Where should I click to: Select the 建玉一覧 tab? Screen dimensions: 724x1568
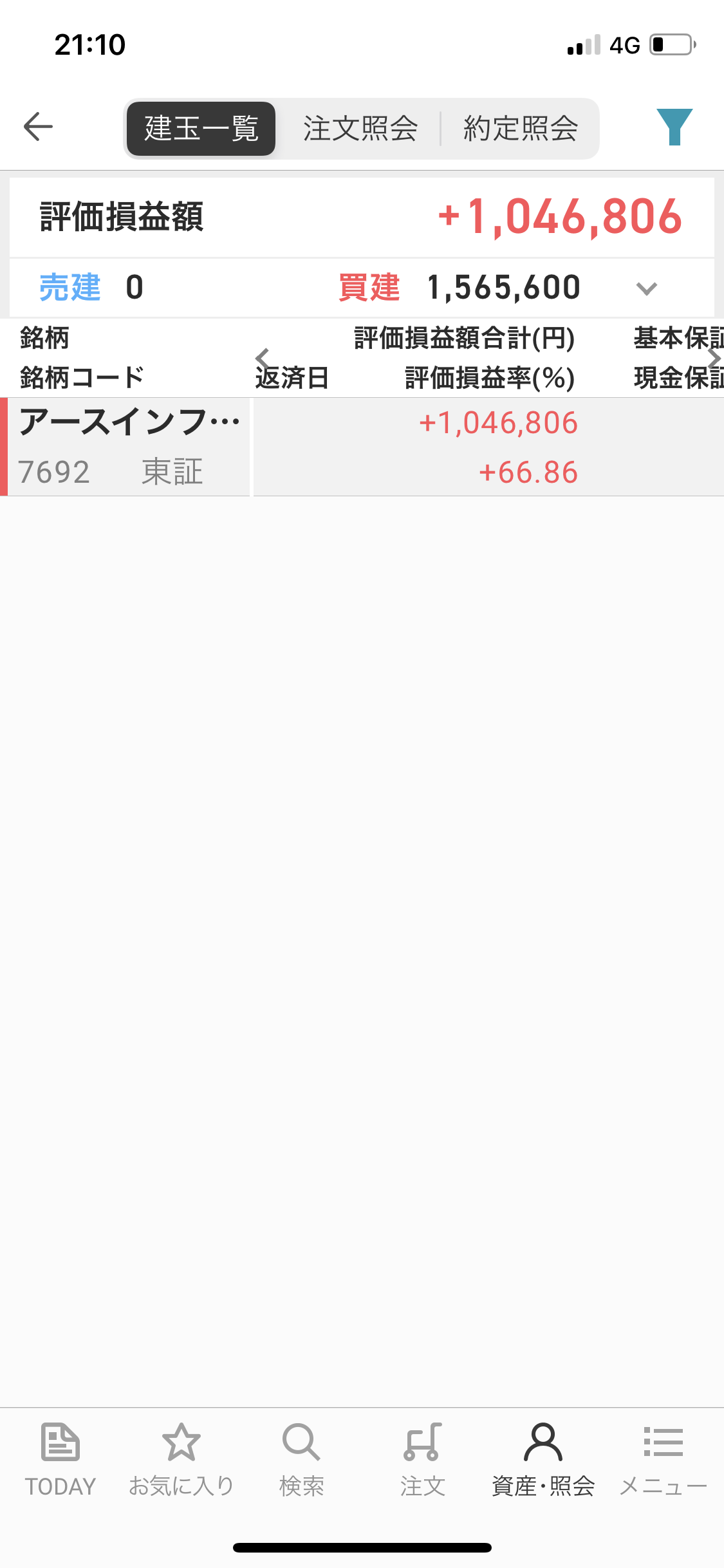click(x=201, y=128)
